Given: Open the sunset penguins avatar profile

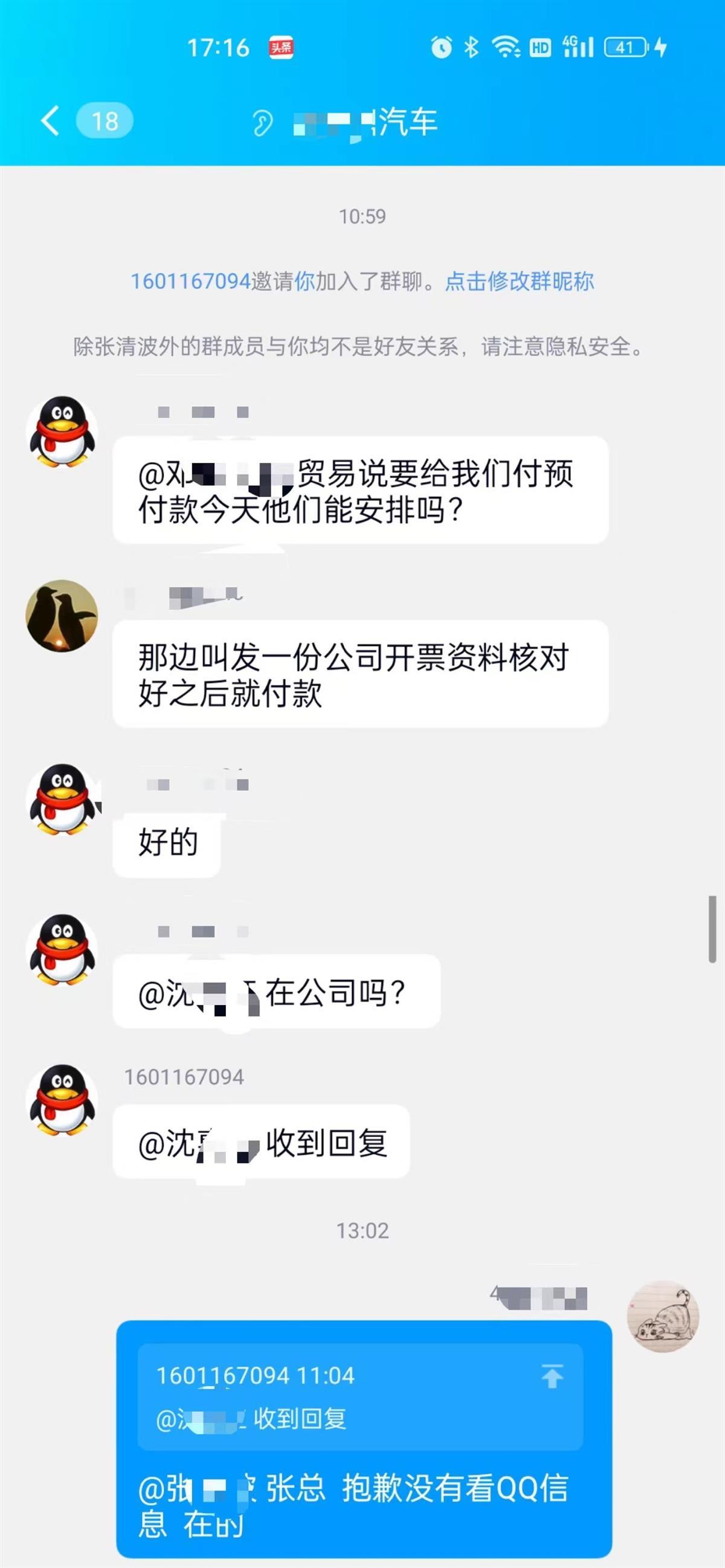Looking at the screenshot, I should (x=62, y=615).
